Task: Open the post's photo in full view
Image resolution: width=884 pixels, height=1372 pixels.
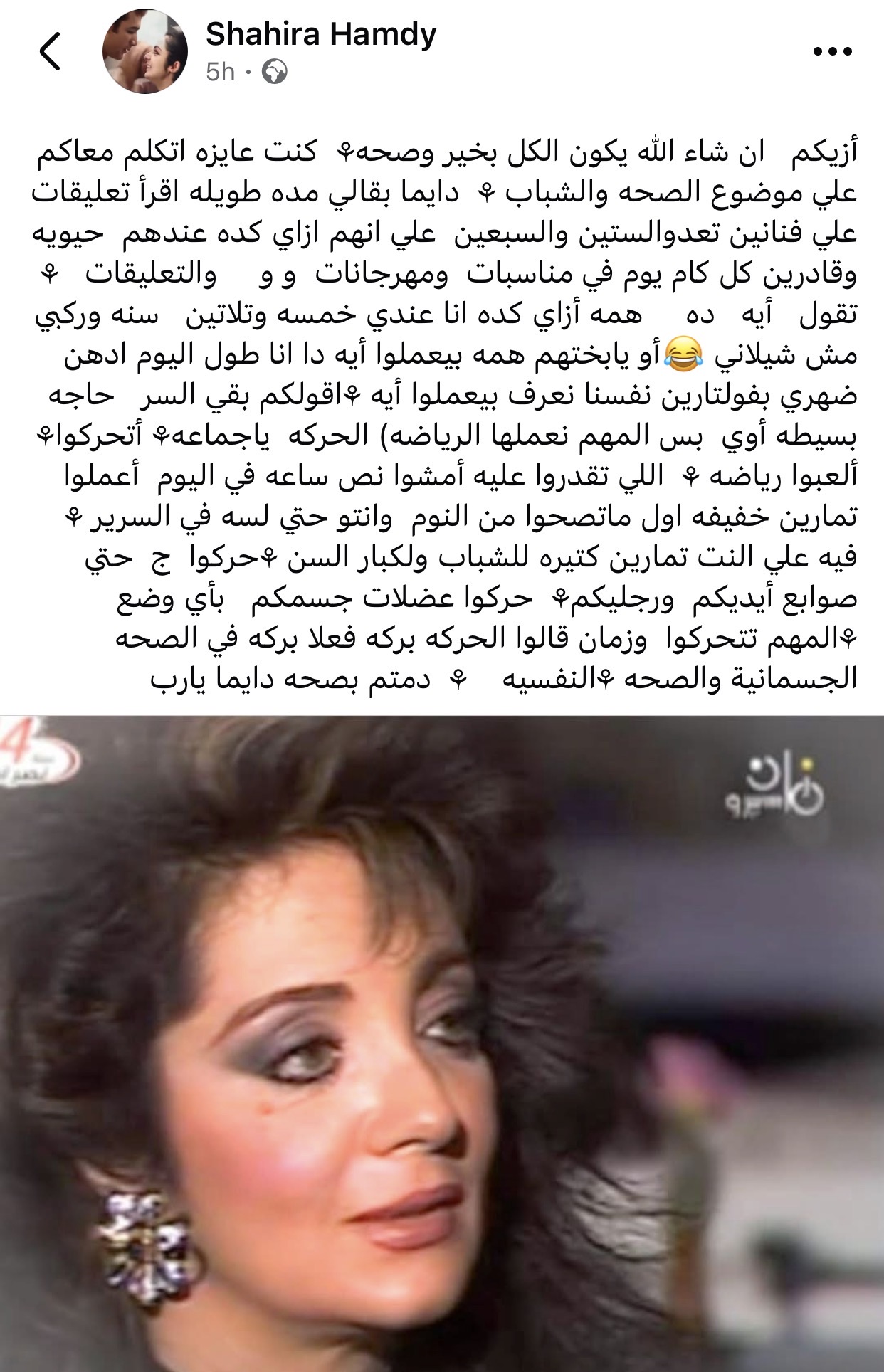Action: (x=441, y=1043)
